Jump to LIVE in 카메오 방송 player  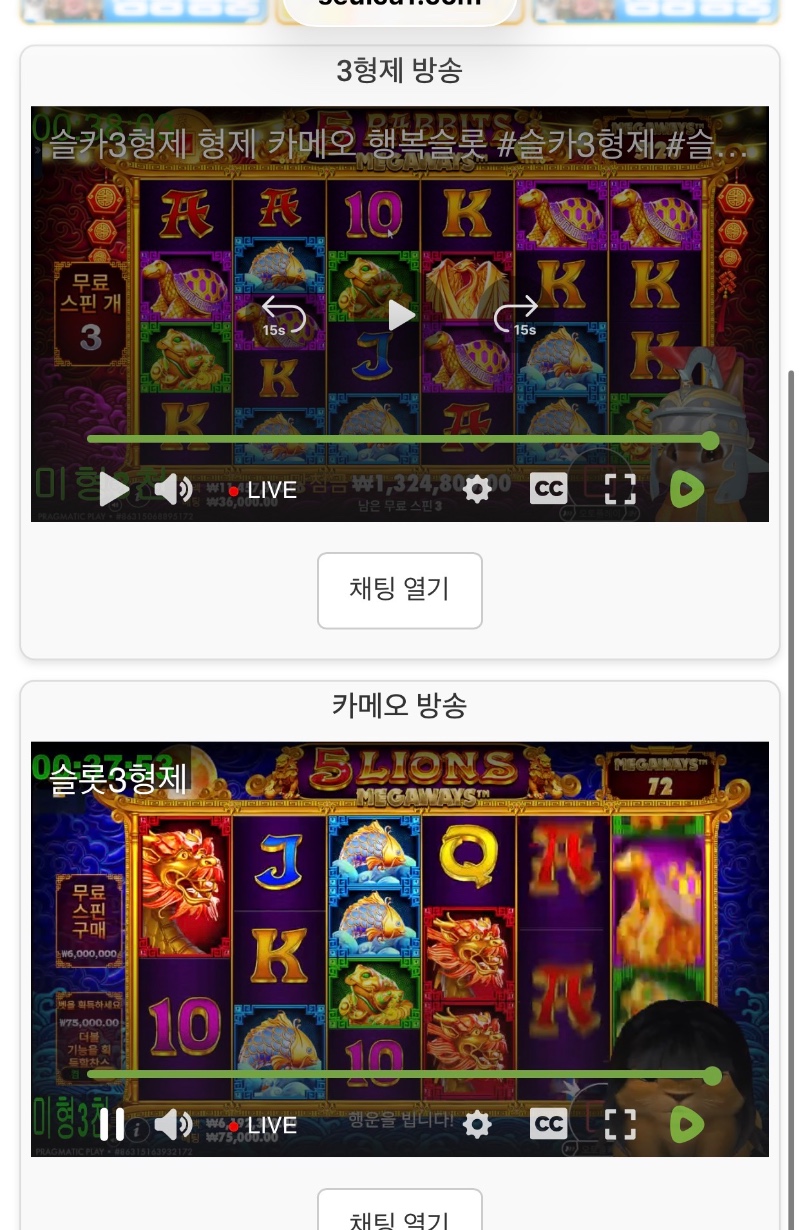(x=263, y=1125)
